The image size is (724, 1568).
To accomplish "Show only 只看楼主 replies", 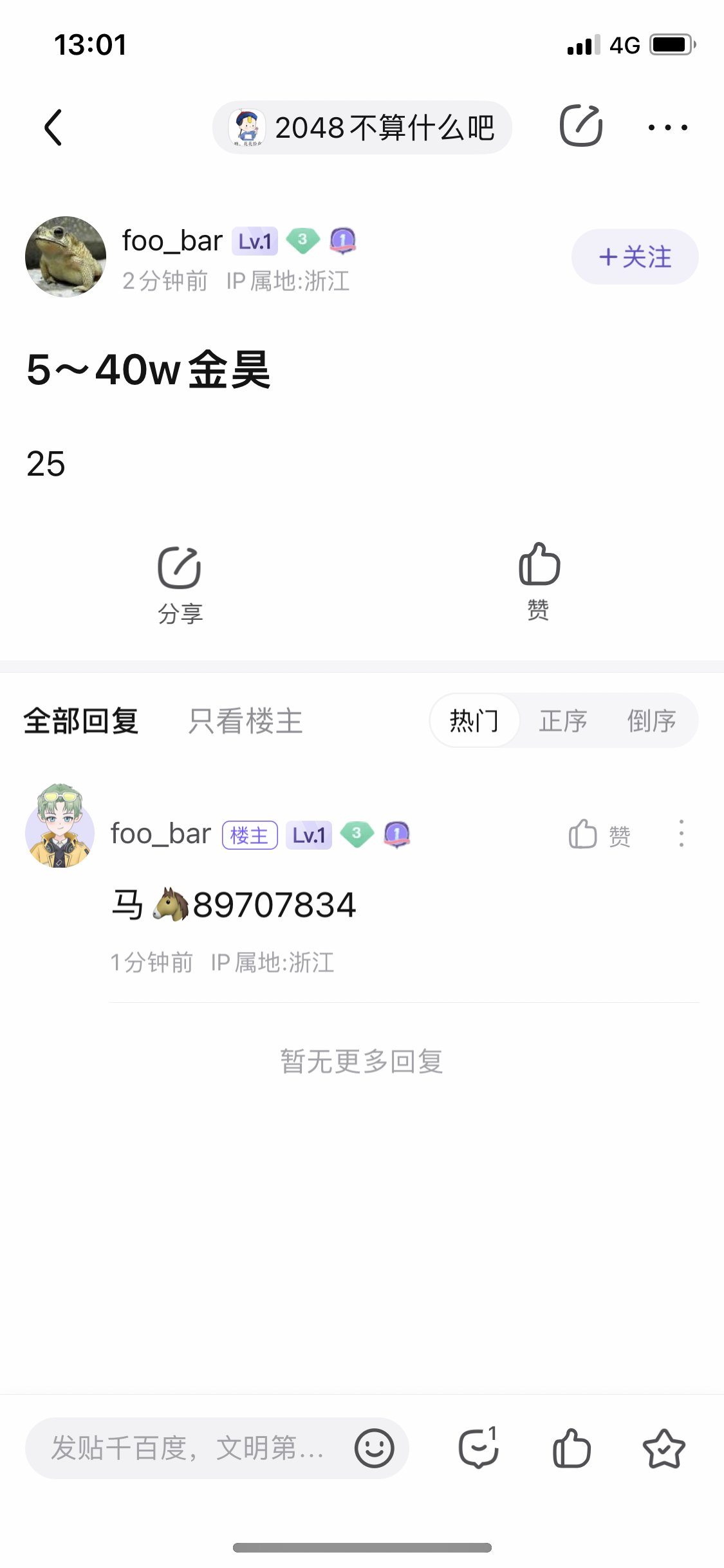I will coord(245,721).
